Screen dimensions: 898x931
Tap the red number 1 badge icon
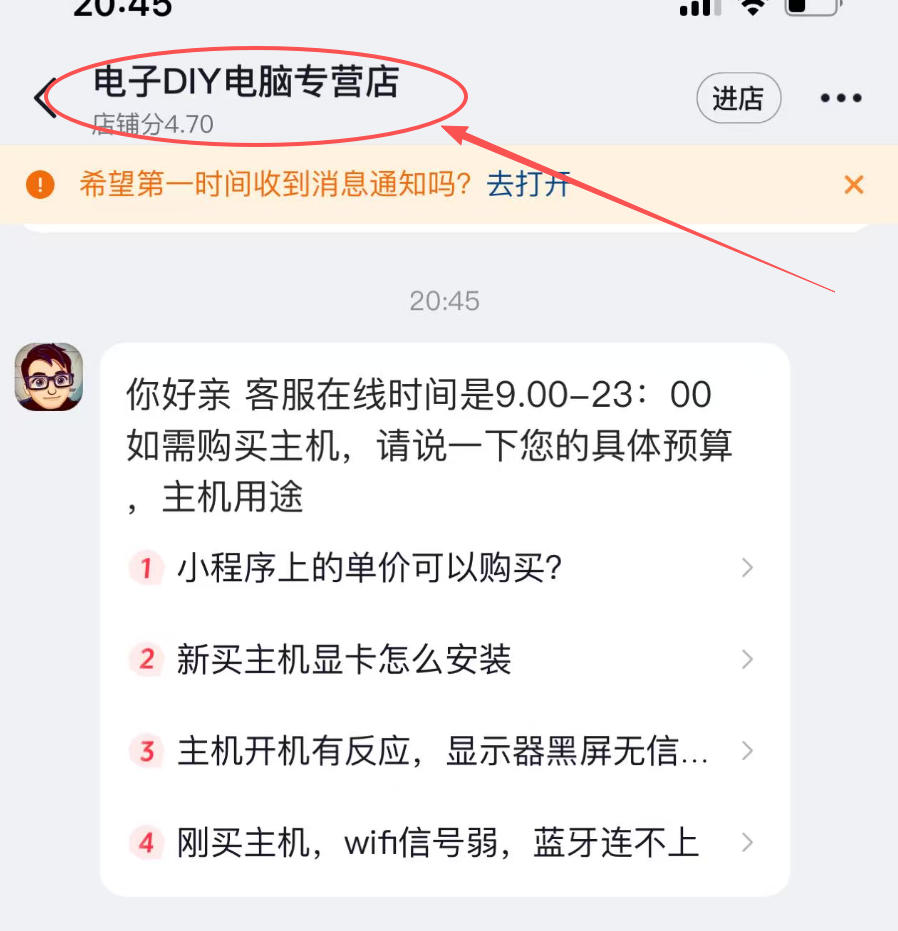point(146,568)
